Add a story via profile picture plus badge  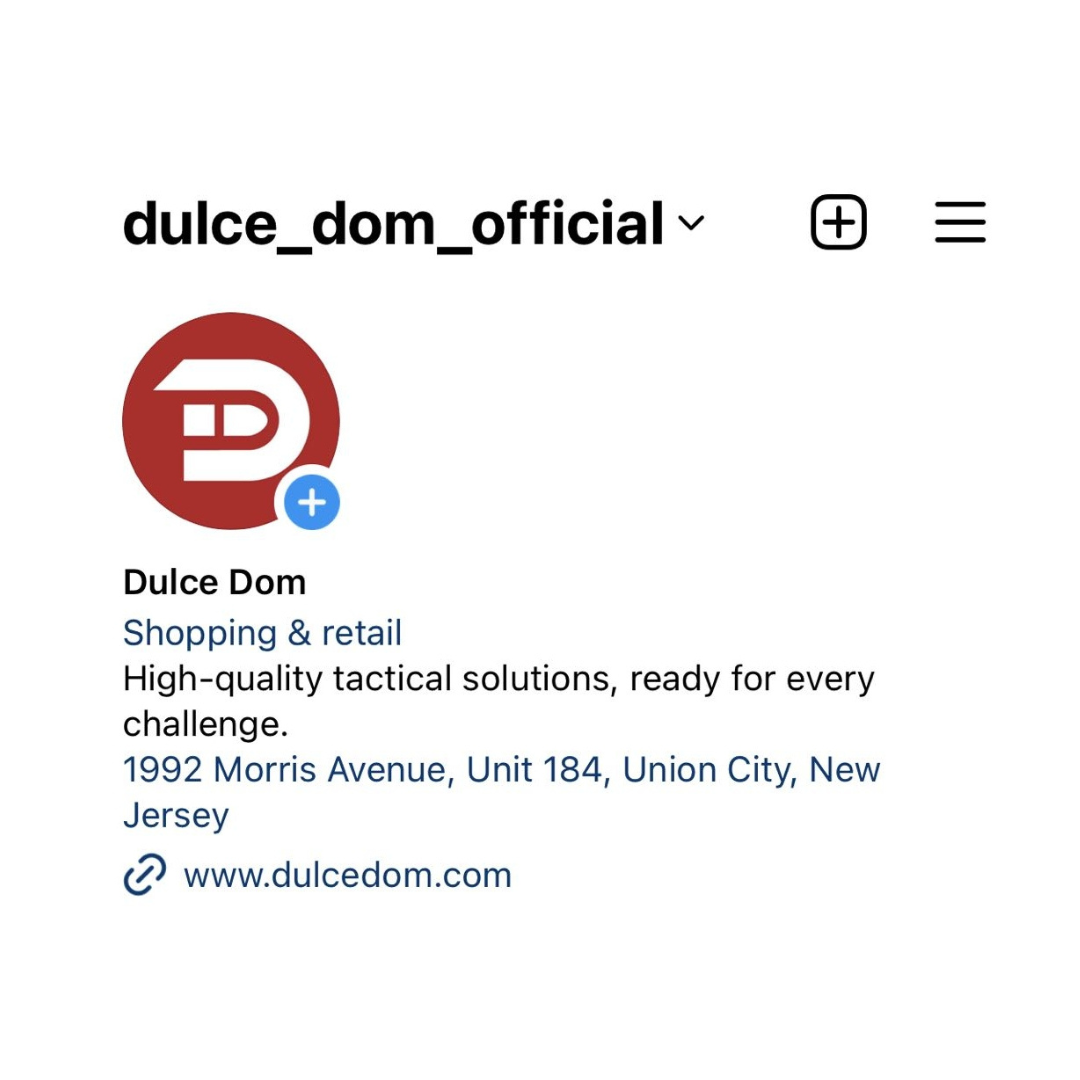[x=312, y=503]
